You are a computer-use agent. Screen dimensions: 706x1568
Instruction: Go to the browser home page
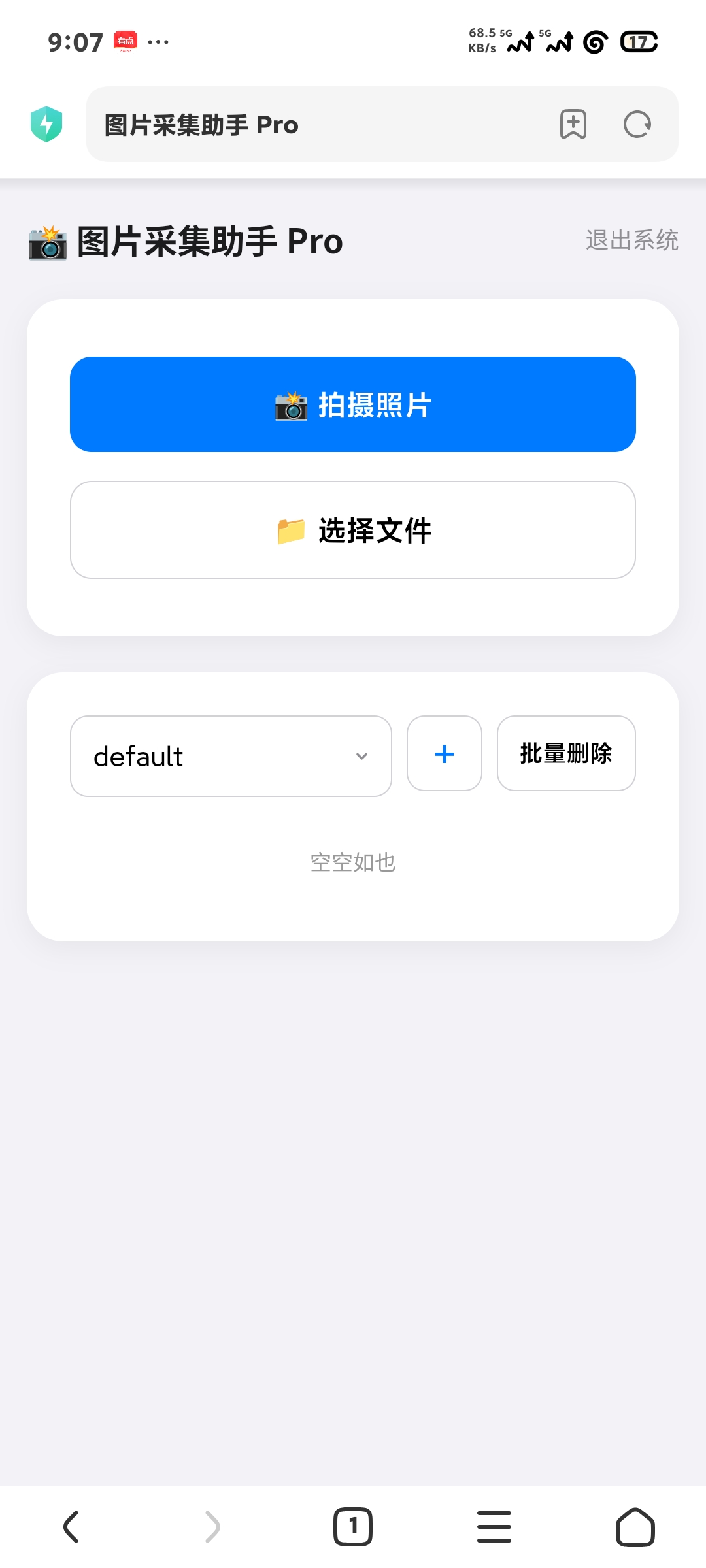(x=635, y=1527)
